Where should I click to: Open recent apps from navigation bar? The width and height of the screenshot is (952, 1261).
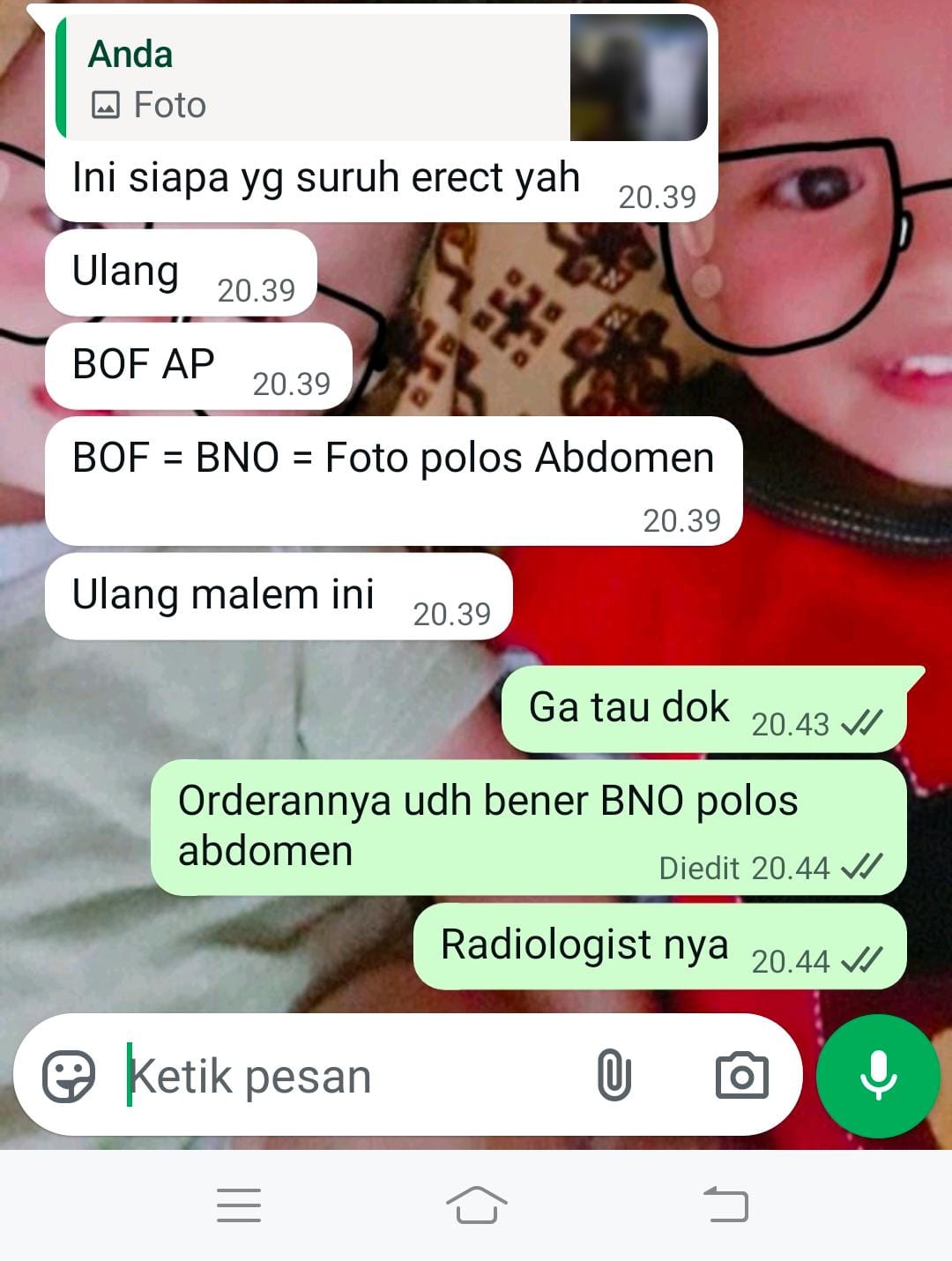click(x=239, y=1205)
